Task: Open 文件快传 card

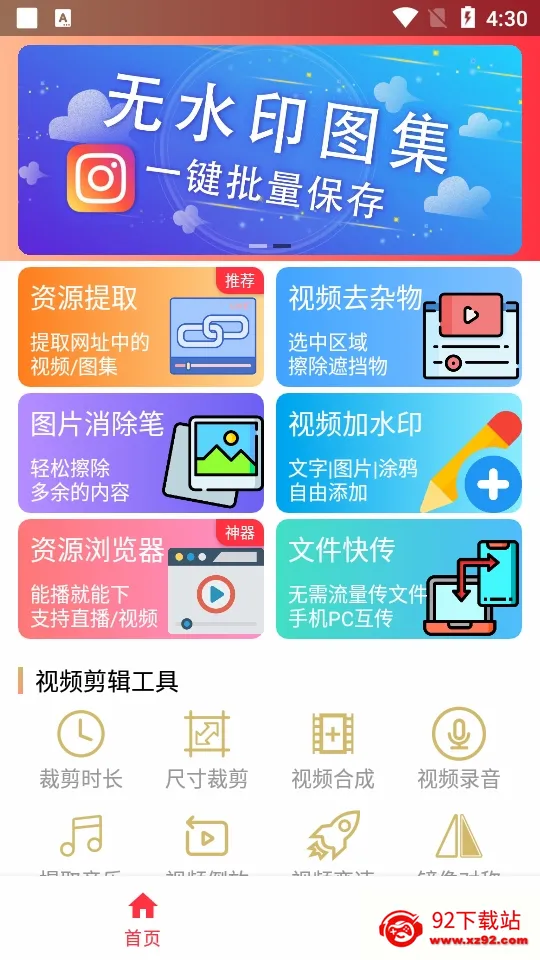Action: pyautogui.click(x=399, y=579)
